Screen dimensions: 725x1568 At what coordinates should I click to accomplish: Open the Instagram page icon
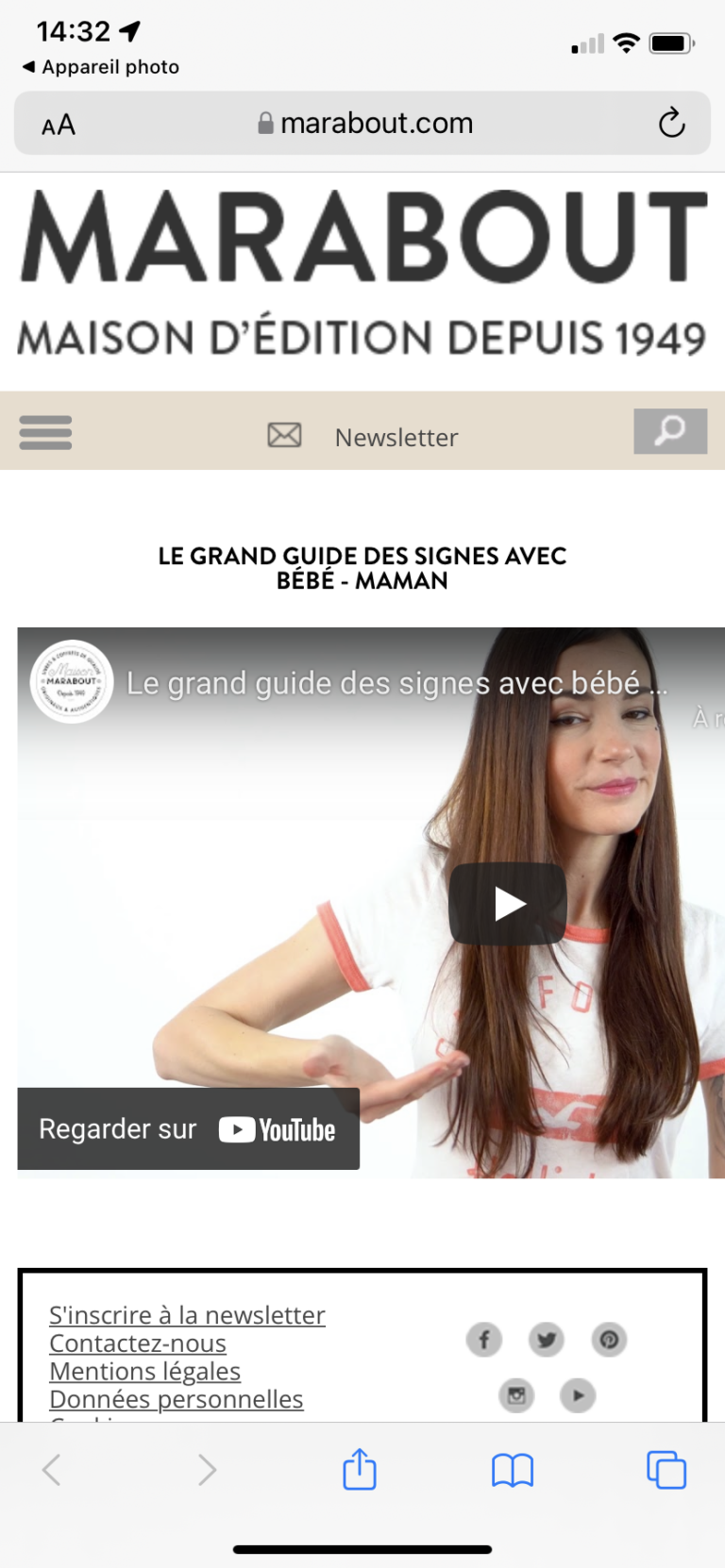(x=515, y=1394)
